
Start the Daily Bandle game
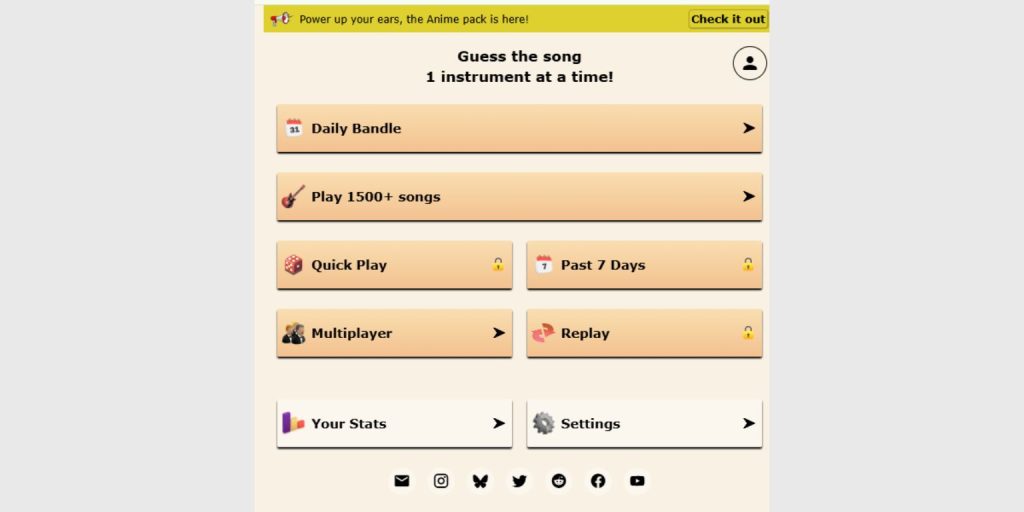pyautogui.click(x=519, y=128)
